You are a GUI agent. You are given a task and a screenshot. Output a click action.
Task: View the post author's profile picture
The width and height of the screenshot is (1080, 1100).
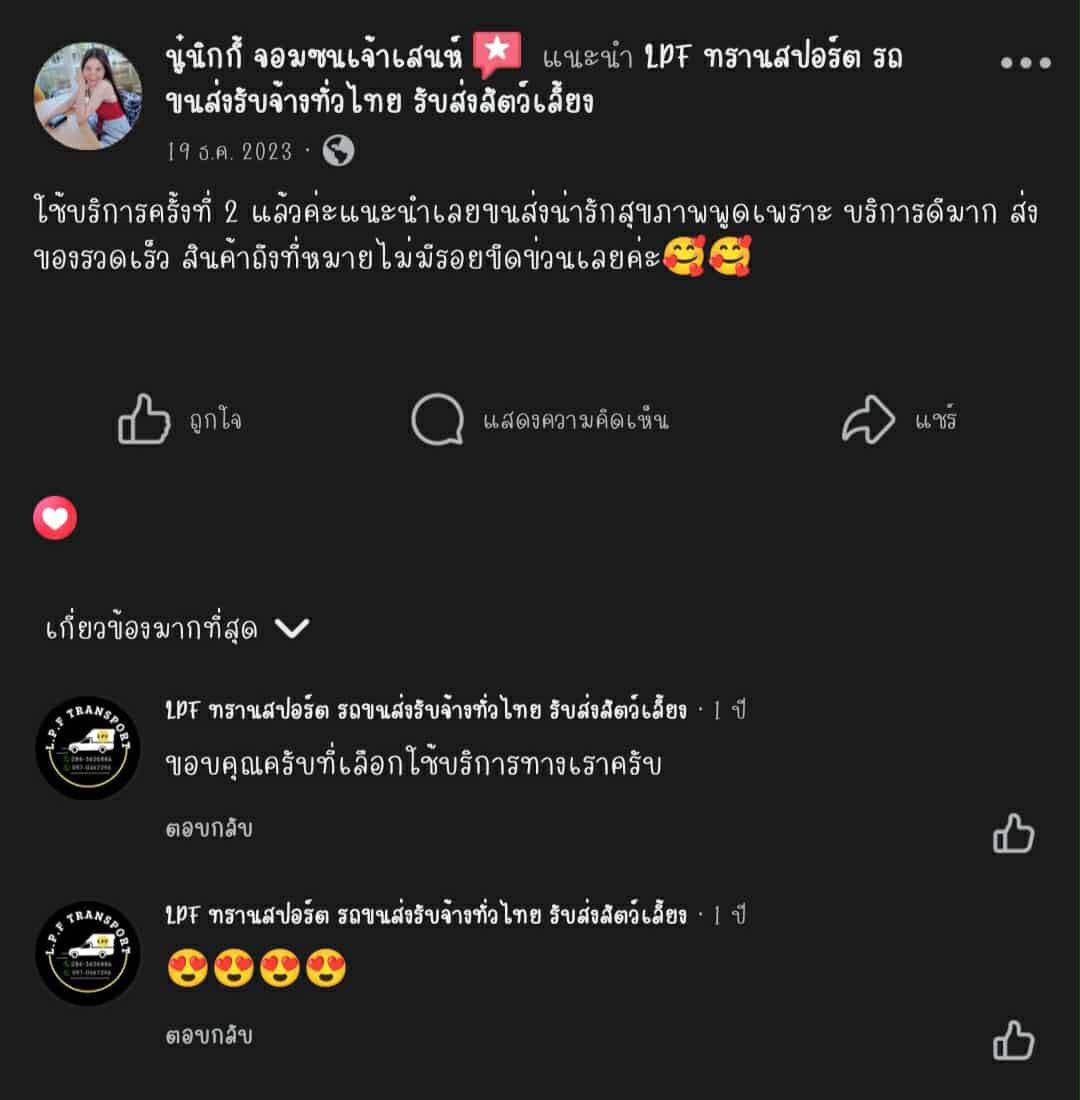[88, 96]
